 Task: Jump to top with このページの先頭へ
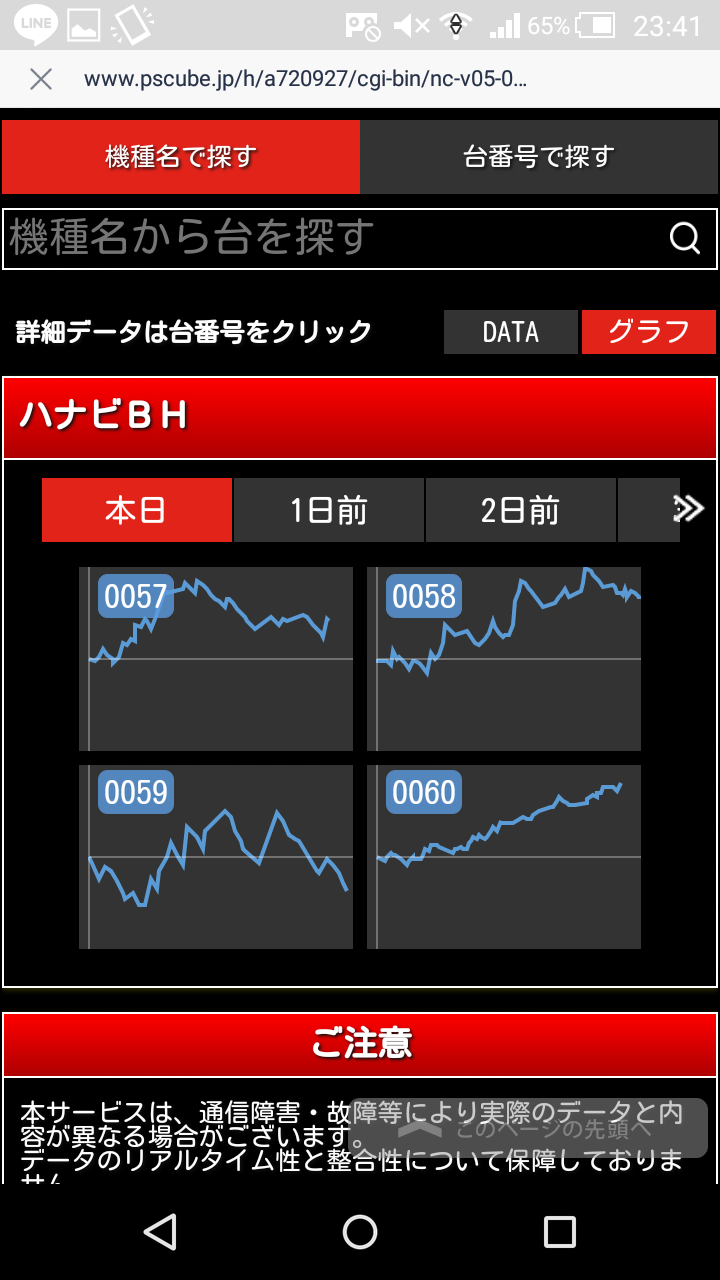(528, 1129)
